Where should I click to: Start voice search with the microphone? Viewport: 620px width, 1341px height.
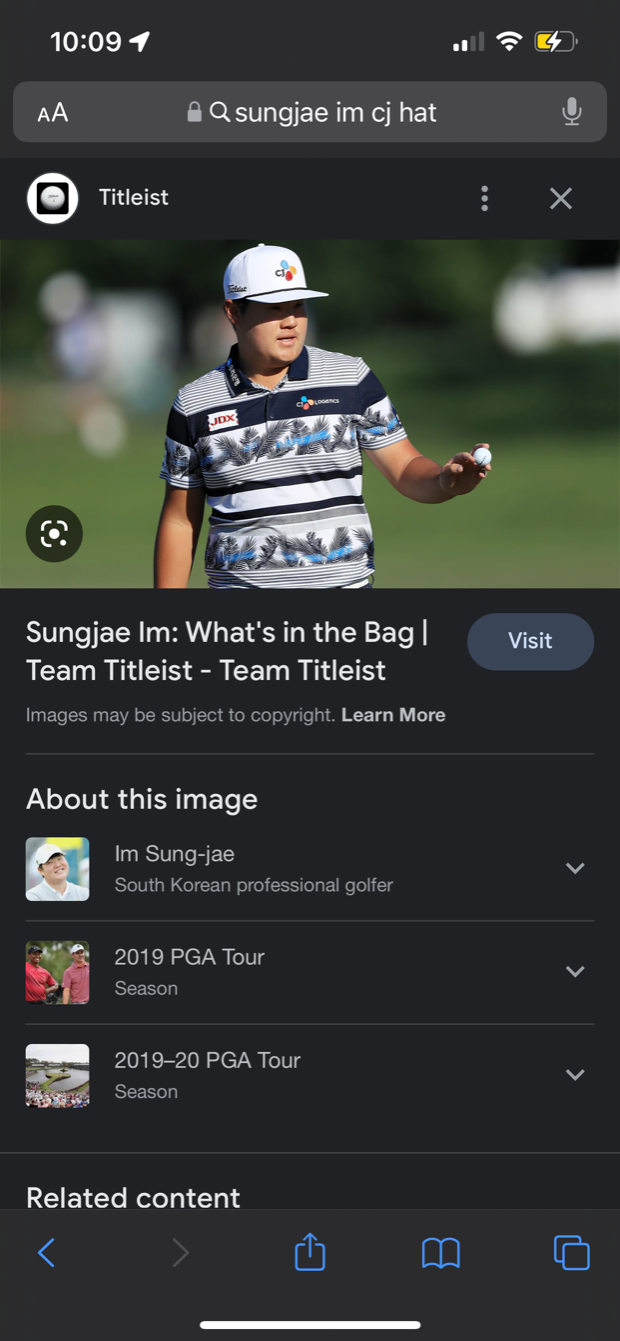571,112
